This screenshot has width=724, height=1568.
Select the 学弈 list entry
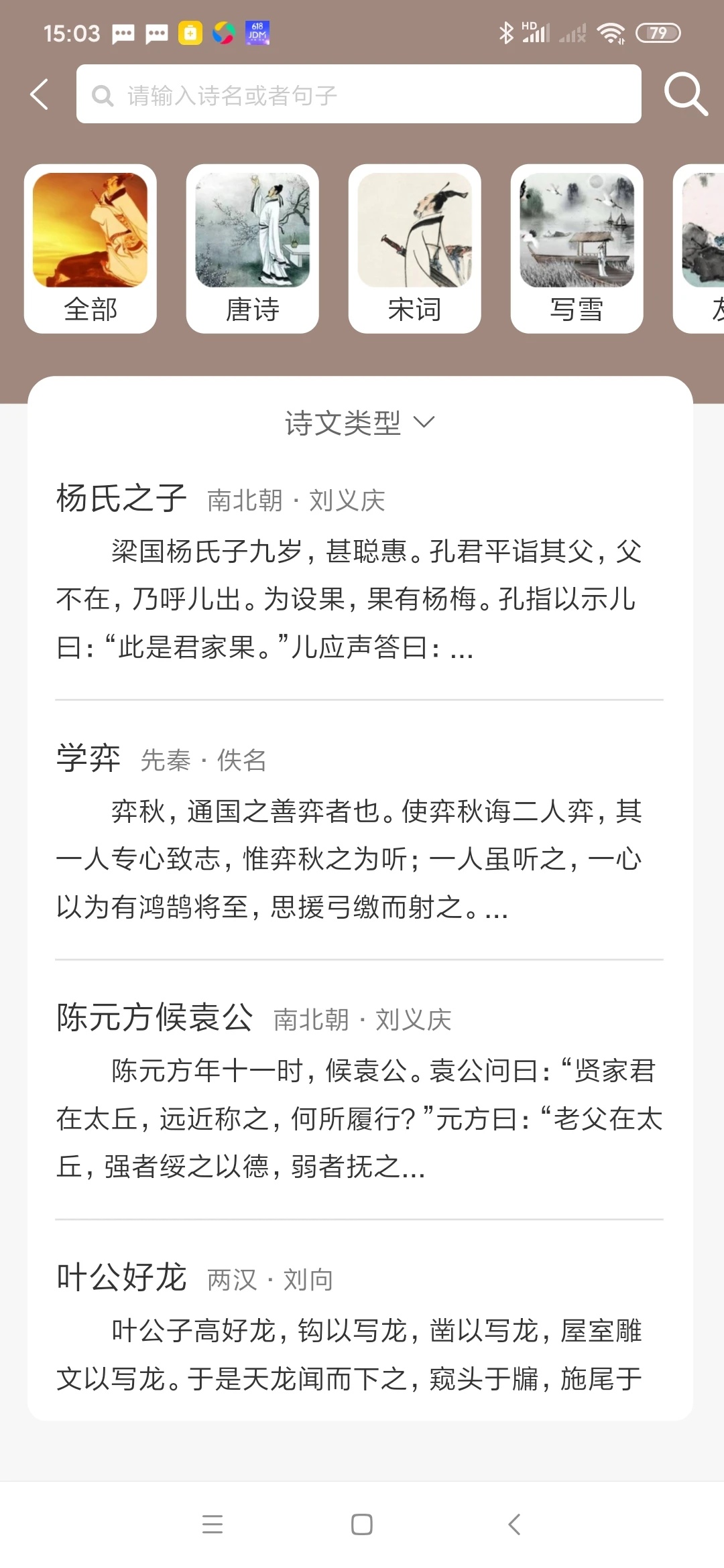coord(87,759)
